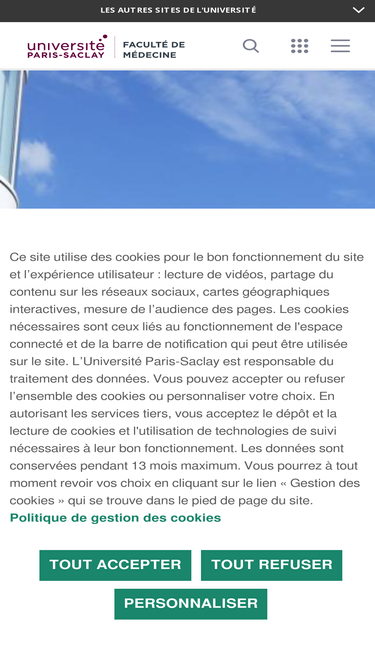Tap Tout accepter cookies button
The height and width of the screenshot is (667, 375).
point(115,565)
